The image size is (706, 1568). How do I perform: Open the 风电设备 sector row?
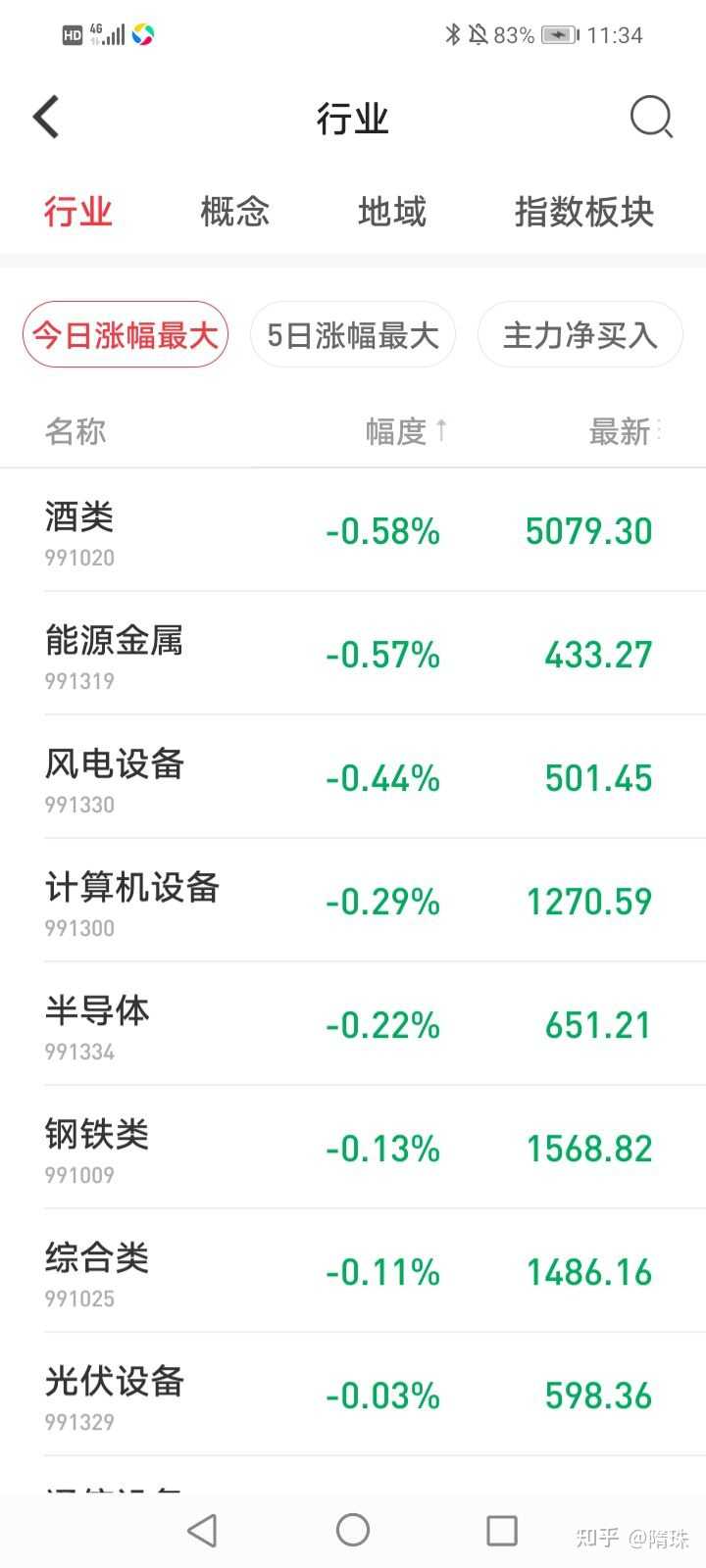(353, 777)
